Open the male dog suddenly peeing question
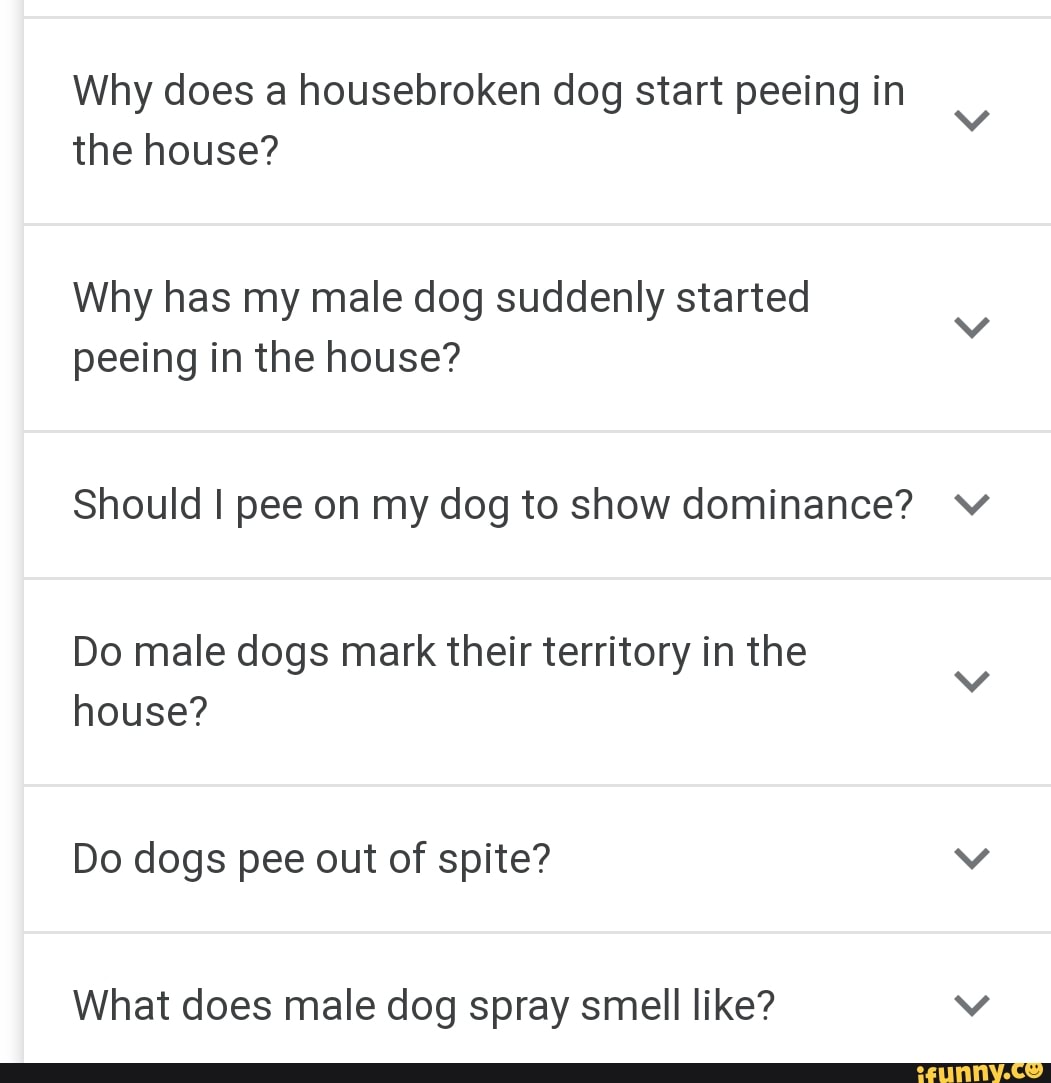The image size is (1051, 1083). [440, 326]
